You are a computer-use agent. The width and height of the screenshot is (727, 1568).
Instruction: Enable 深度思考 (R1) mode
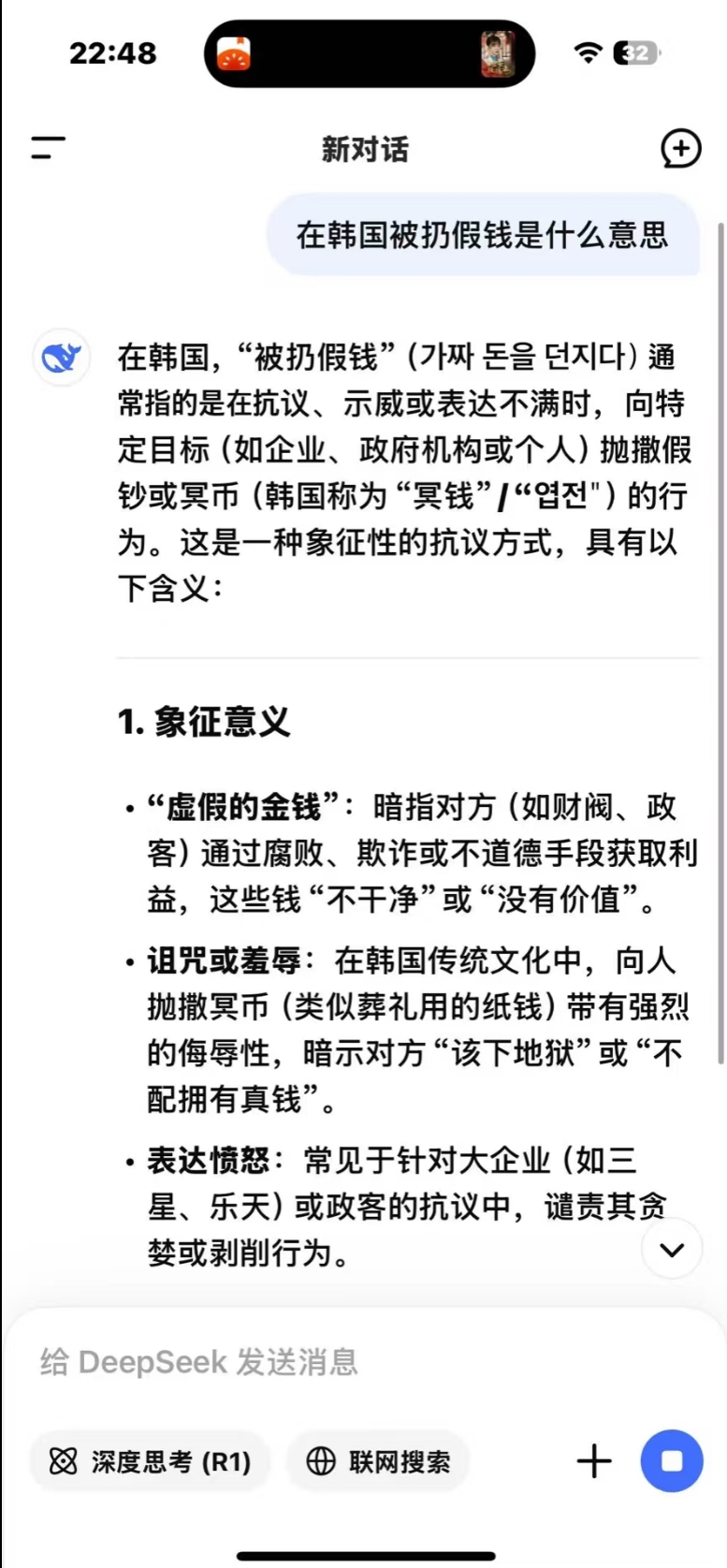point(152,1461)
